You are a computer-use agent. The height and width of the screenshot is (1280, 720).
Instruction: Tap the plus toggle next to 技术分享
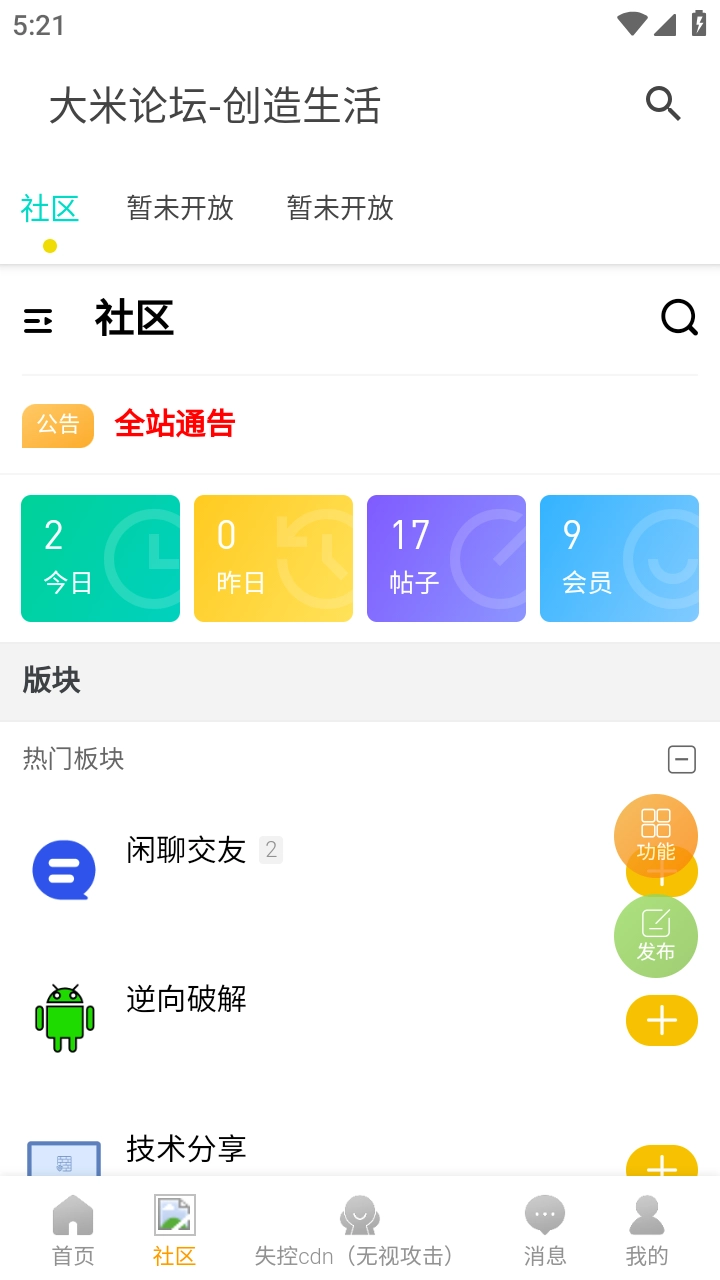tap(661, 1166)
